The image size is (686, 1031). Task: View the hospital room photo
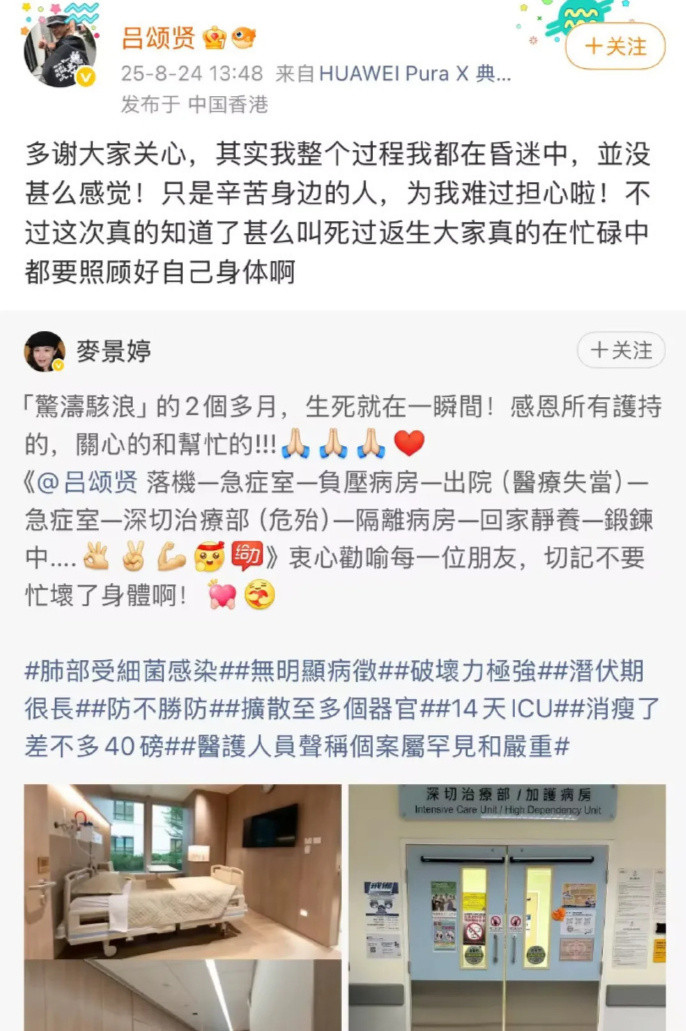[x=182, y=868]
